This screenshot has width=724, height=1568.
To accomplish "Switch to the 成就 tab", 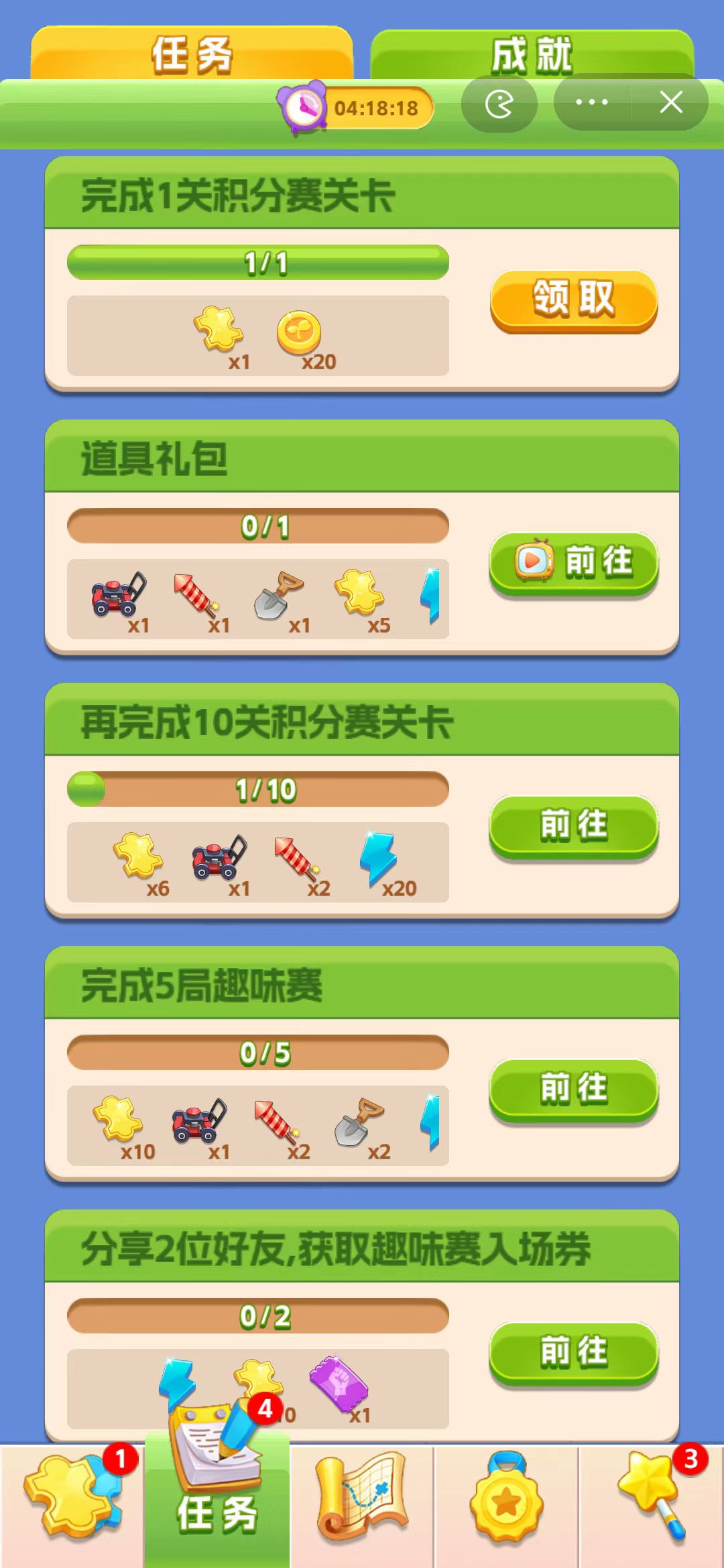I will click(x=532, y=55).
